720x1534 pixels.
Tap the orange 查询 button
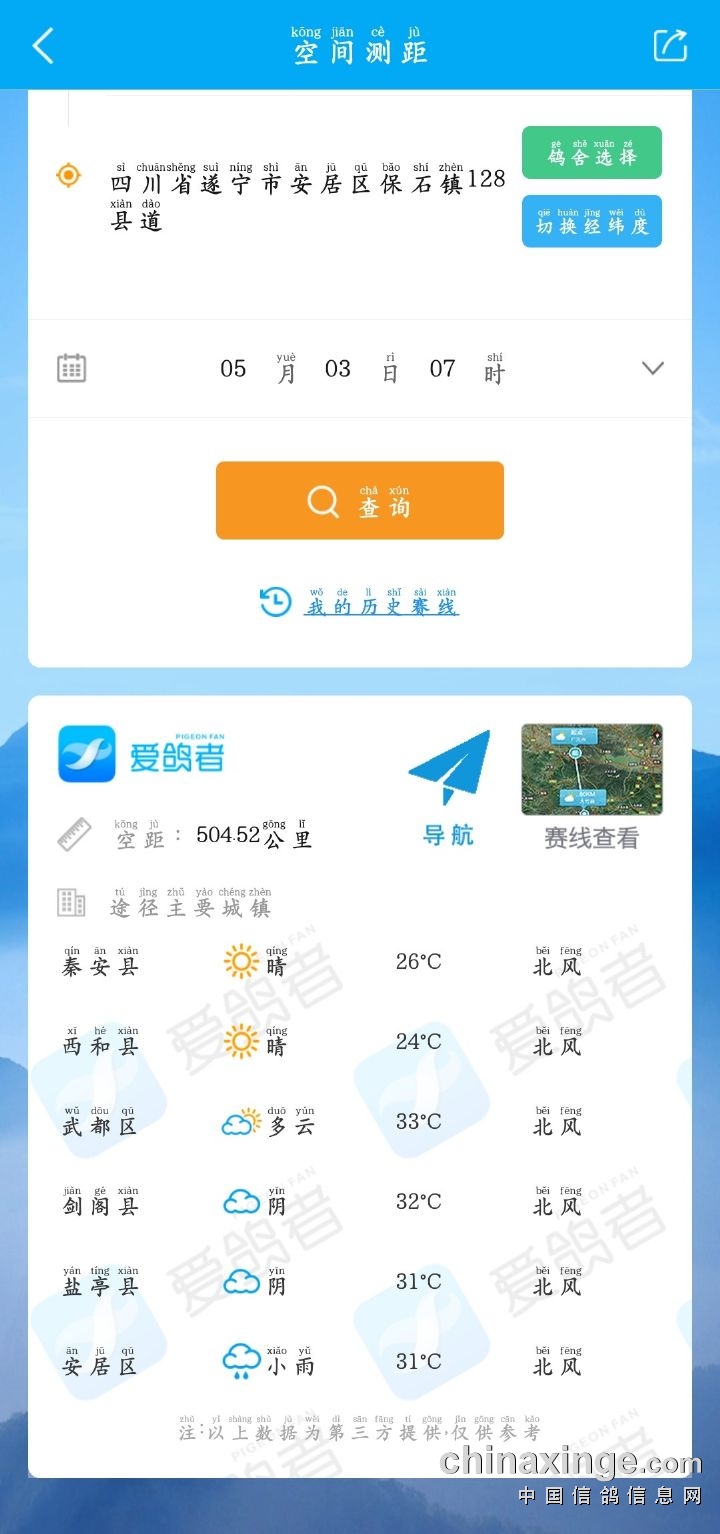click(360, 500)
